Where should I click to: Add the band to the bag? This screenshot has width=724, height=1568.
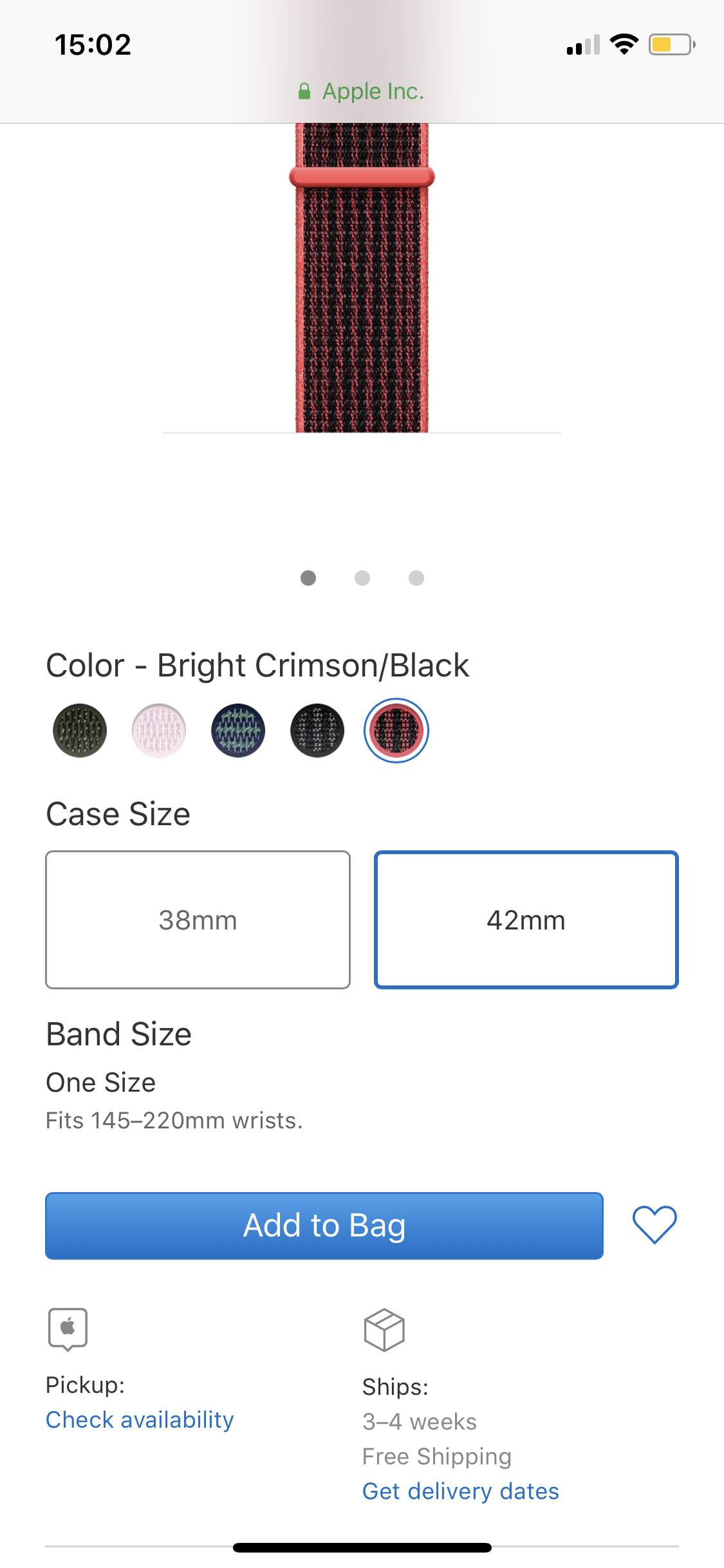click(x=324, y=1226)
